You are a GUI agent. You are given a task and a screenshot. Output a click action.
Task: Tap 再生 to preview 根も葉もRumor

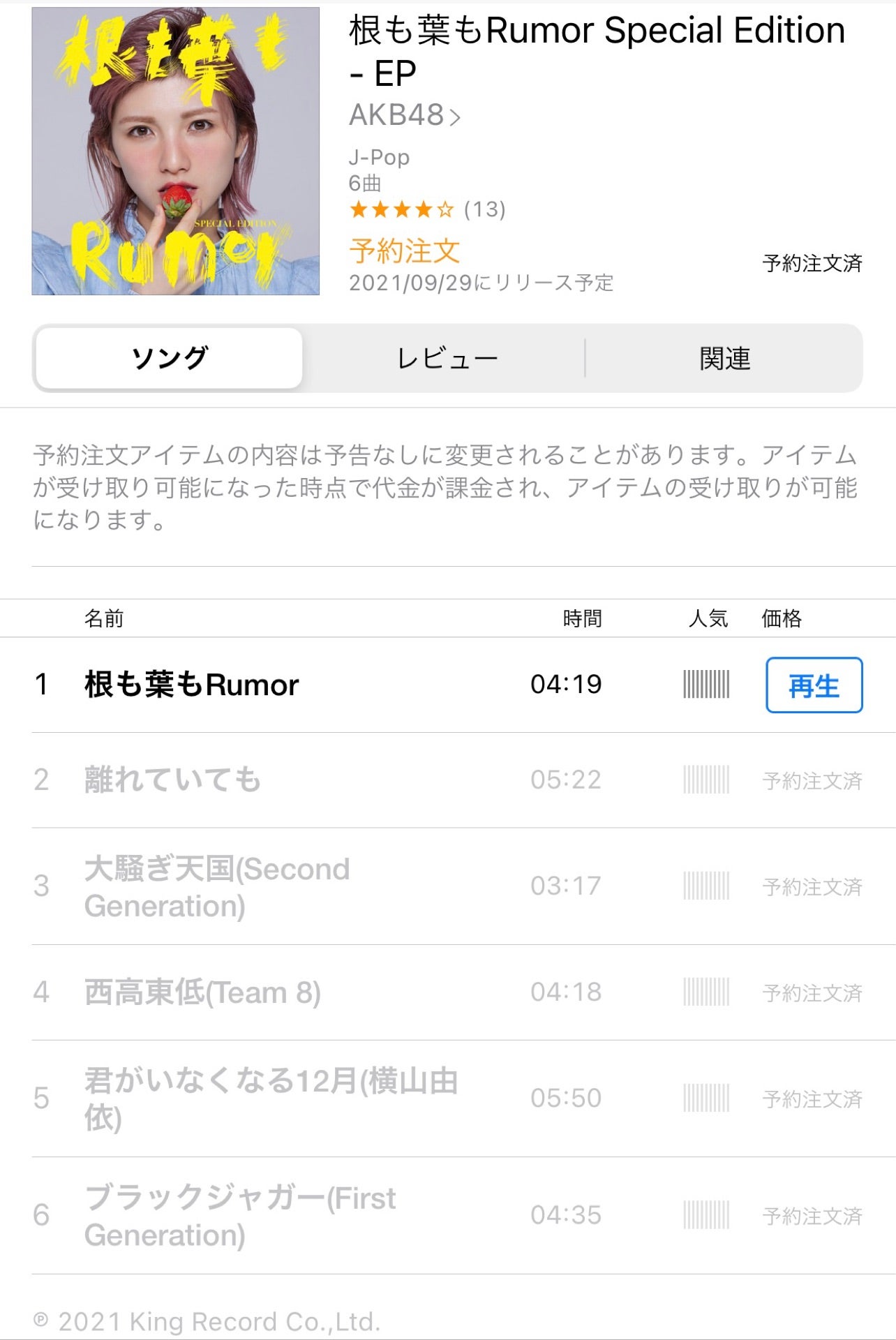click(x=814, y=685)
